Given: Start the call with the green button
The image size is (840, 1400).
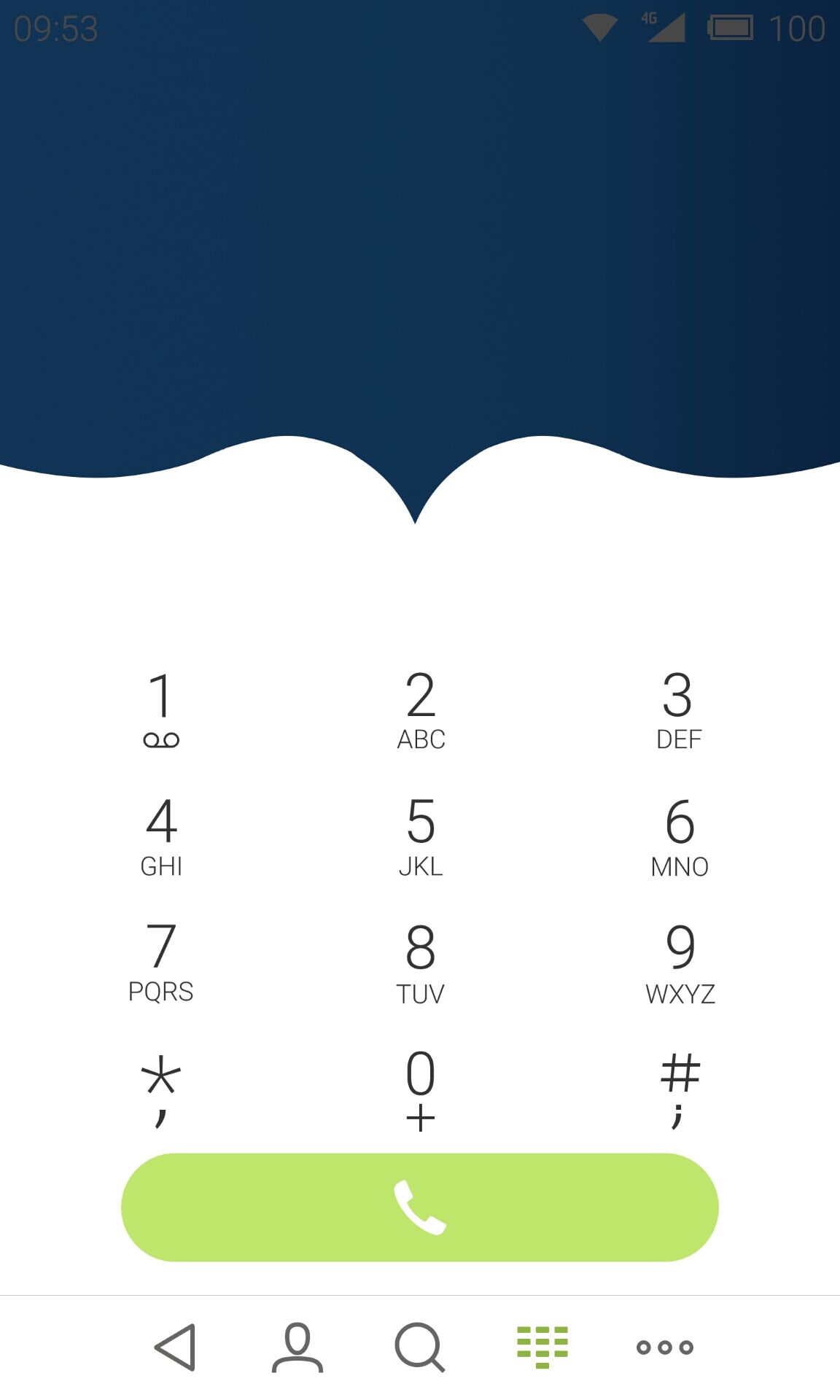Looking at the screenshot, I should [420, 1207].
